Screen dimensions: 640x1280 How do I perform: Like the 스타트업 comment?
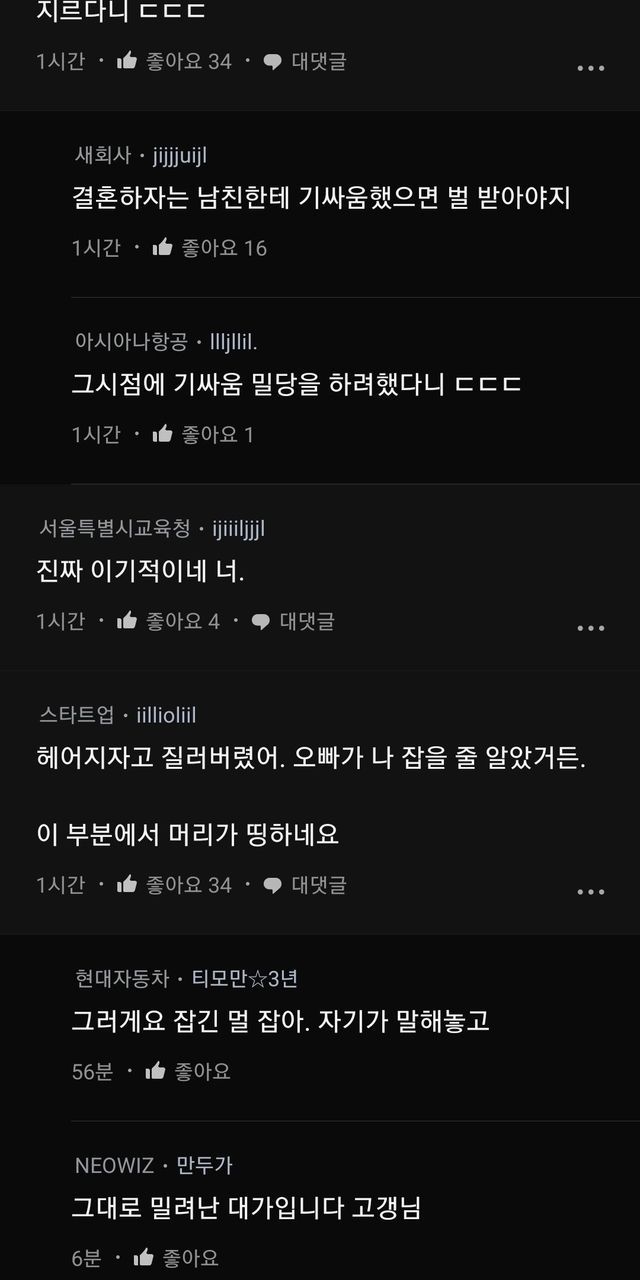tap(127, 885)
